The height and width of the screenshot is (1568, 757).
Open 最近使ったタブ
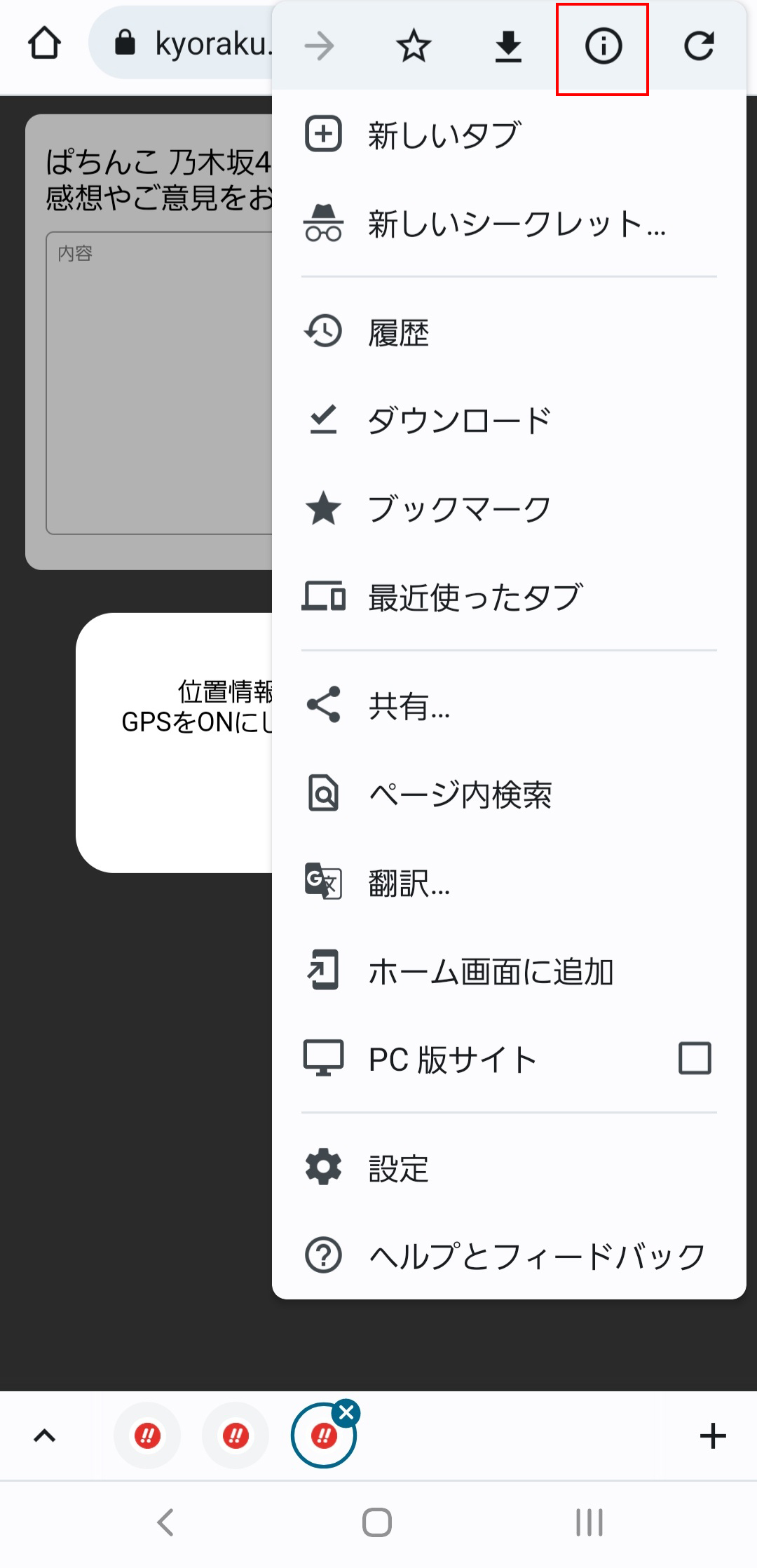509,597
